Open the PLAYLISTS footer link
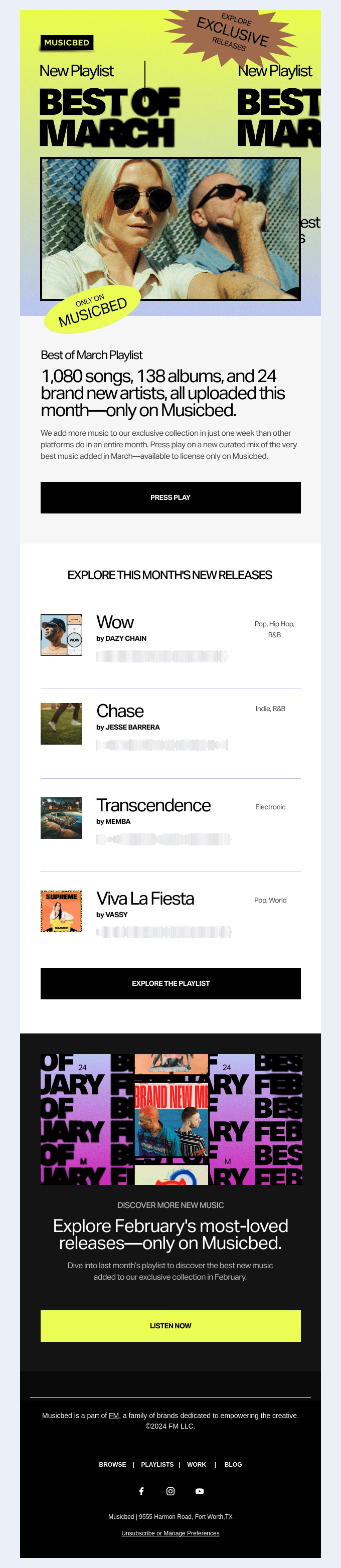The height and width of the screenshot is (1568, 341). point(157,1465)
